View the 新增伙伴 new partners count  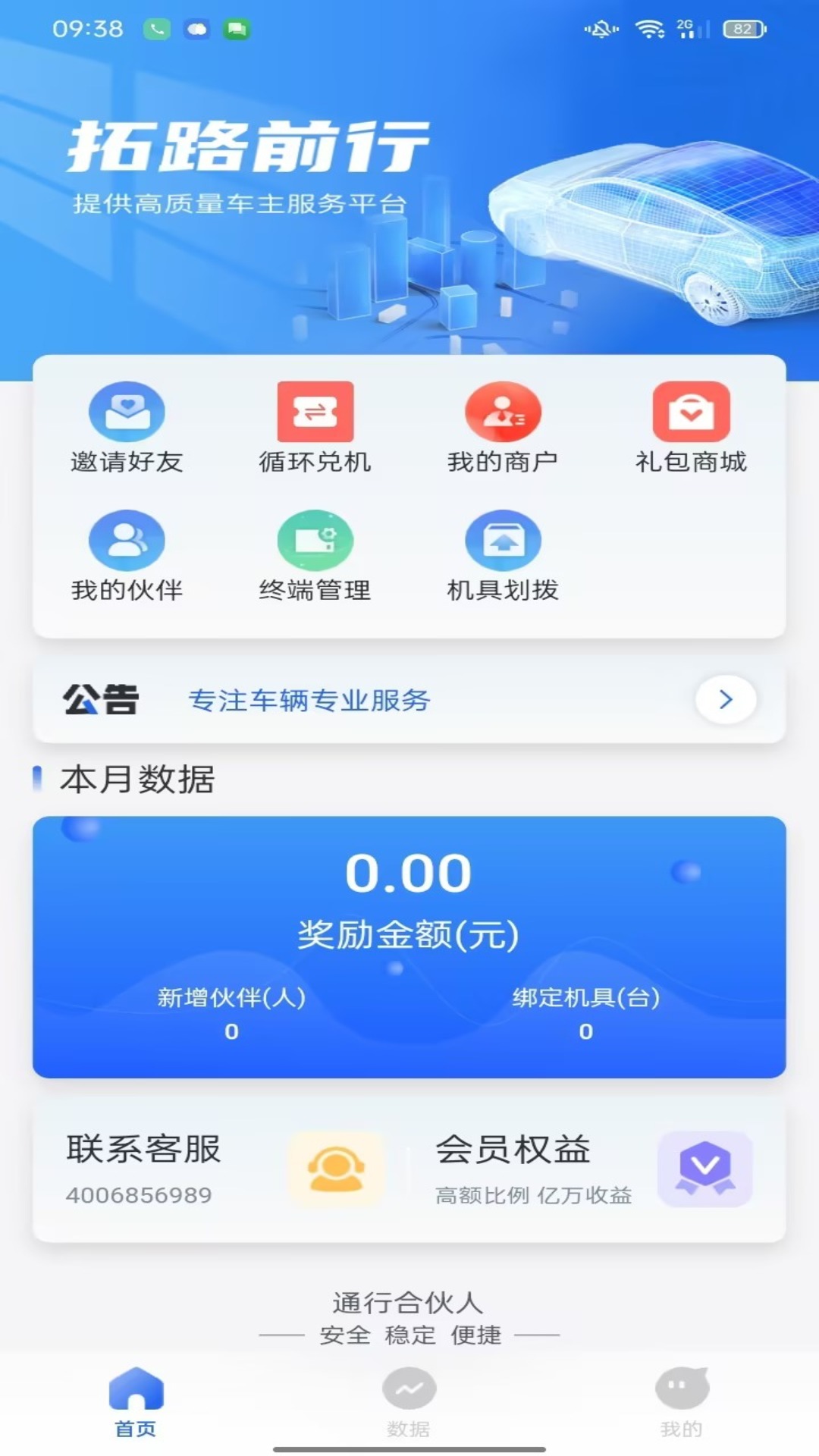click(x=232, y=999)
